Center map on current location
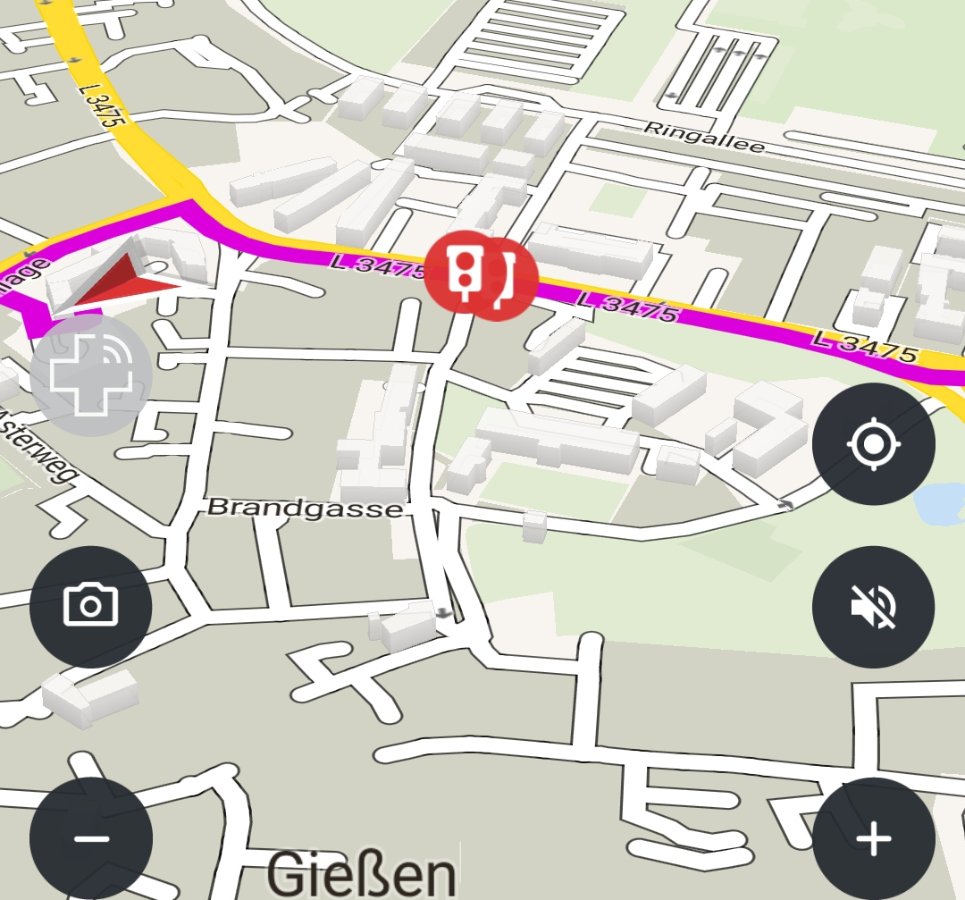The image size is (965, 900). tap(874, 443)
